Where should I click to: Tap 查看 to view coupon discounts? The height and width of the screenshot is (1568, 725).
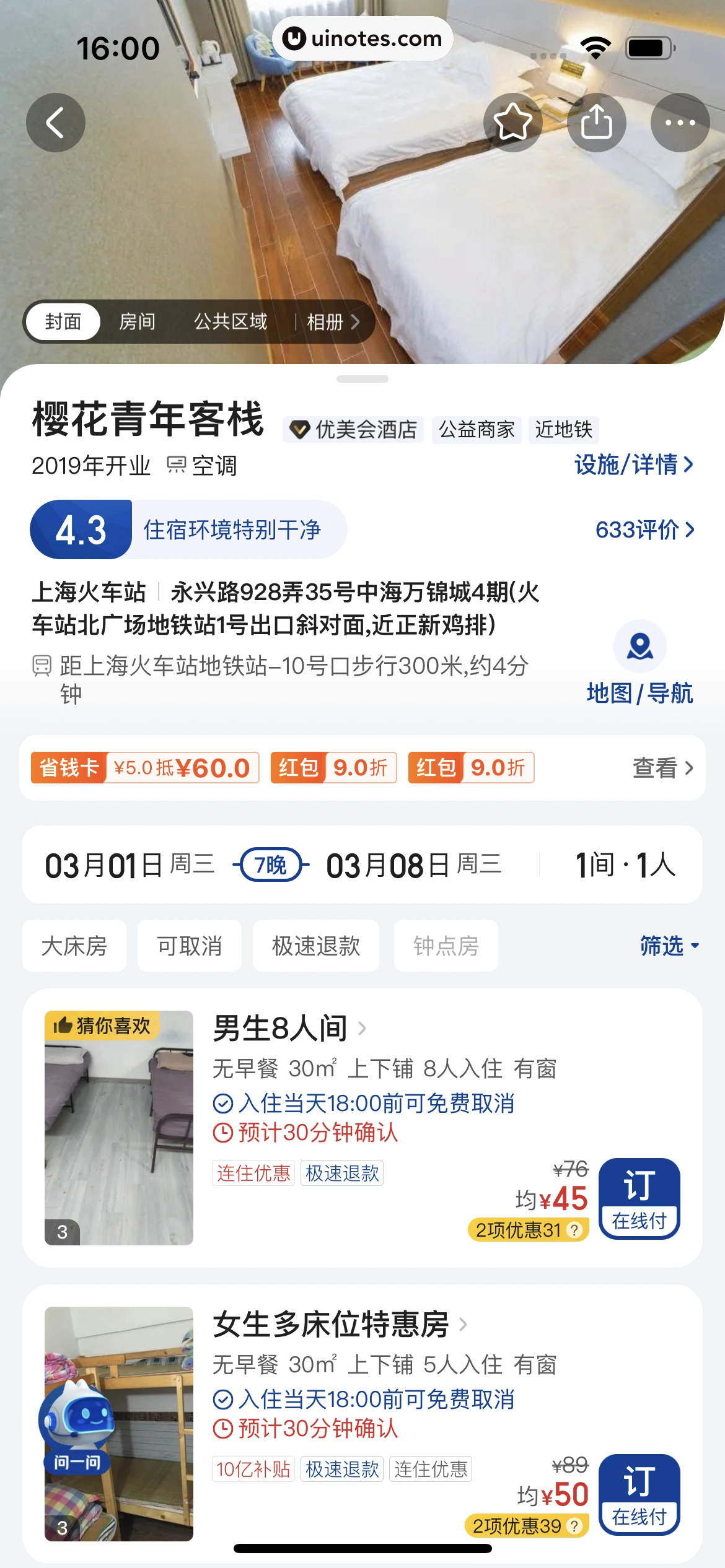[662, 768]
